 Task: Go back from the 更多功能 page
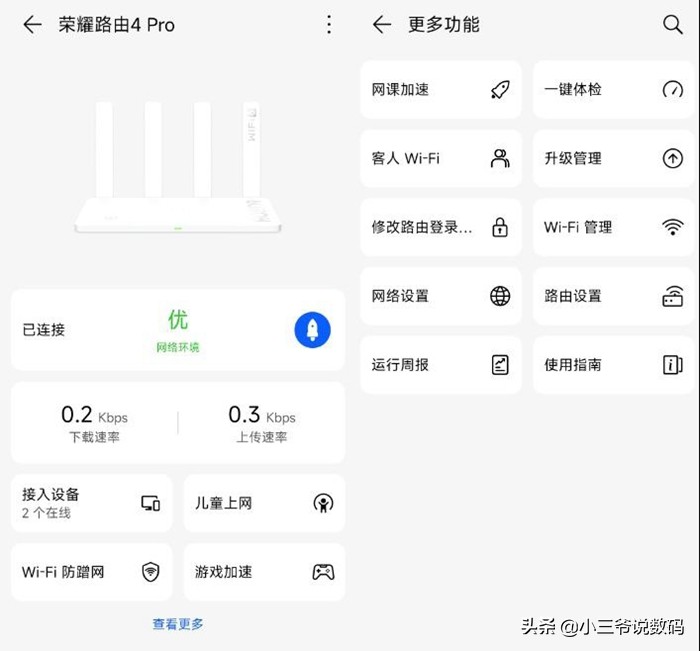coord(381,25)
